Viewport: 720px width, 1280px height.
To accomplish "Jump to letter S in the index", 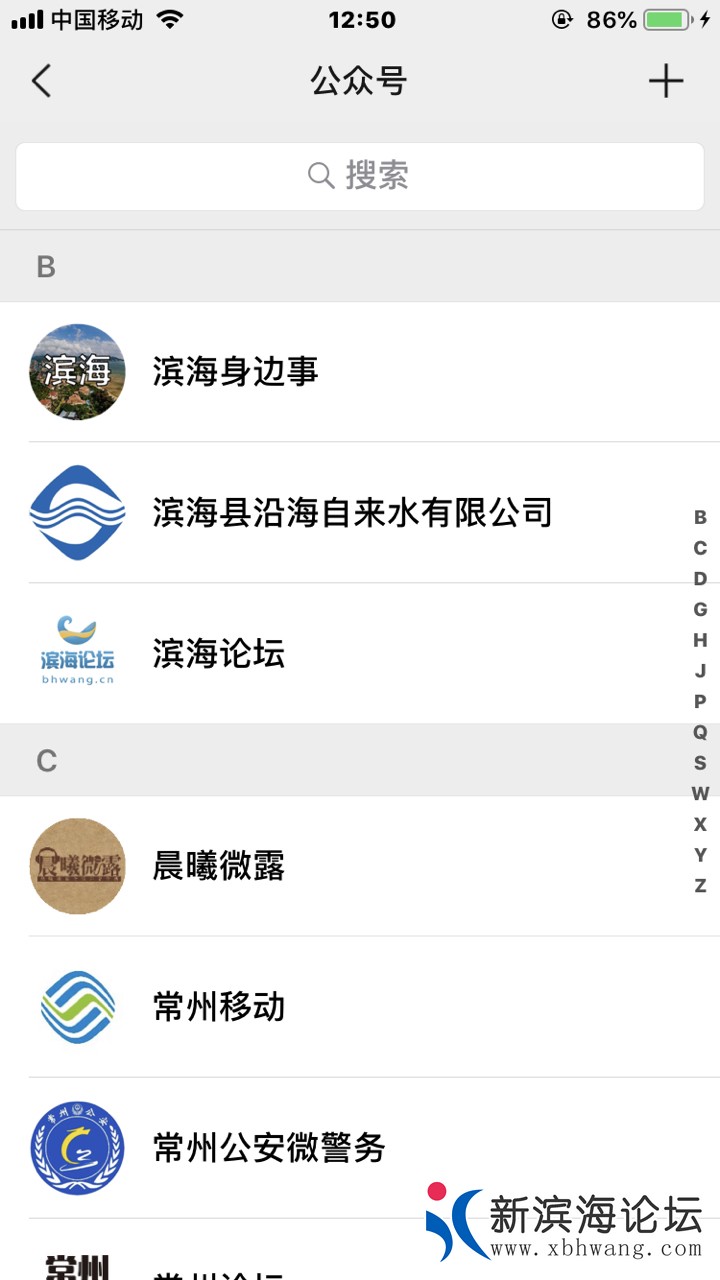I will [700, 763].
